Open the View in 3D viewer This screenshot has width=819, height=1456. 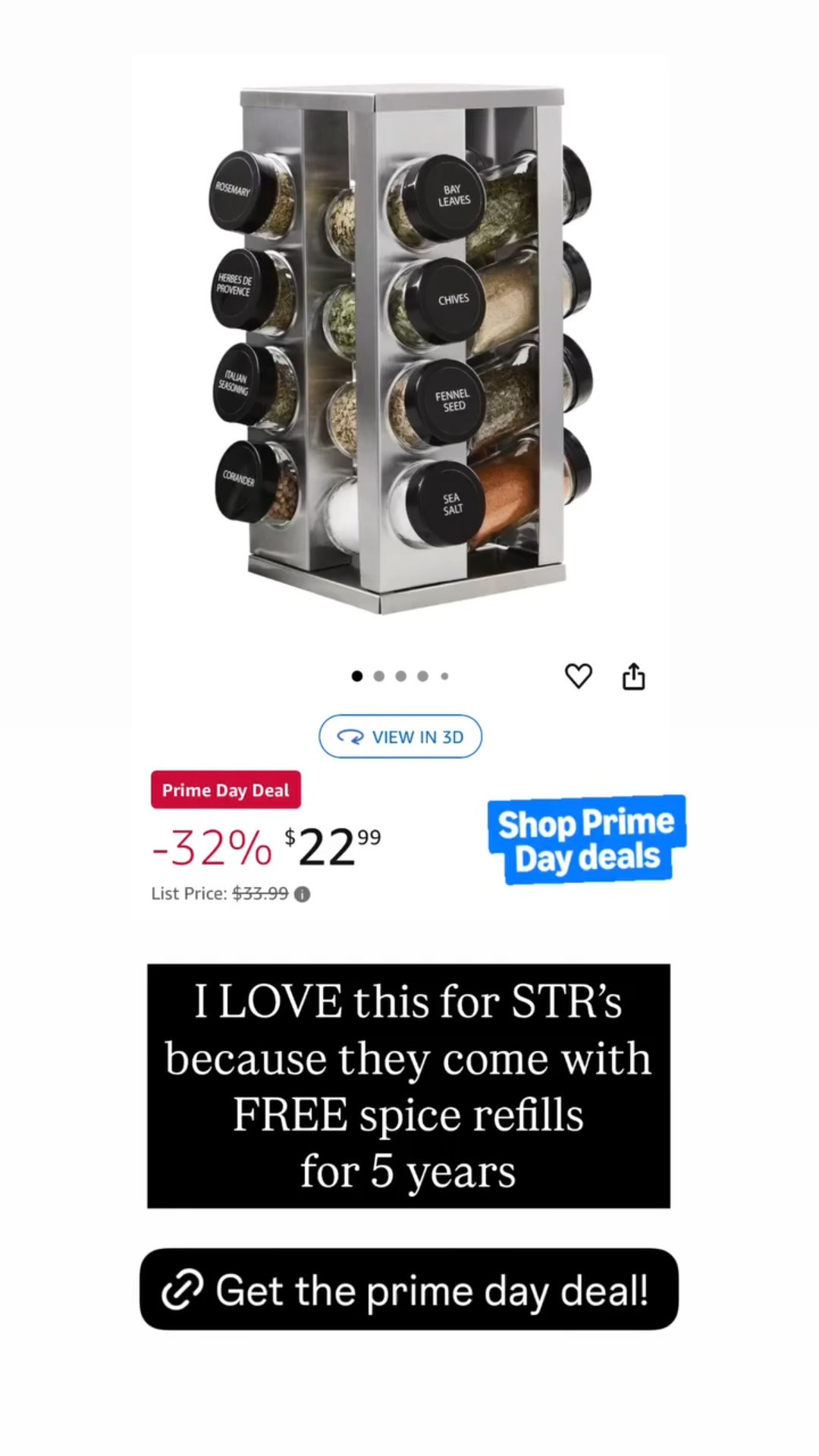click(400, 736)
